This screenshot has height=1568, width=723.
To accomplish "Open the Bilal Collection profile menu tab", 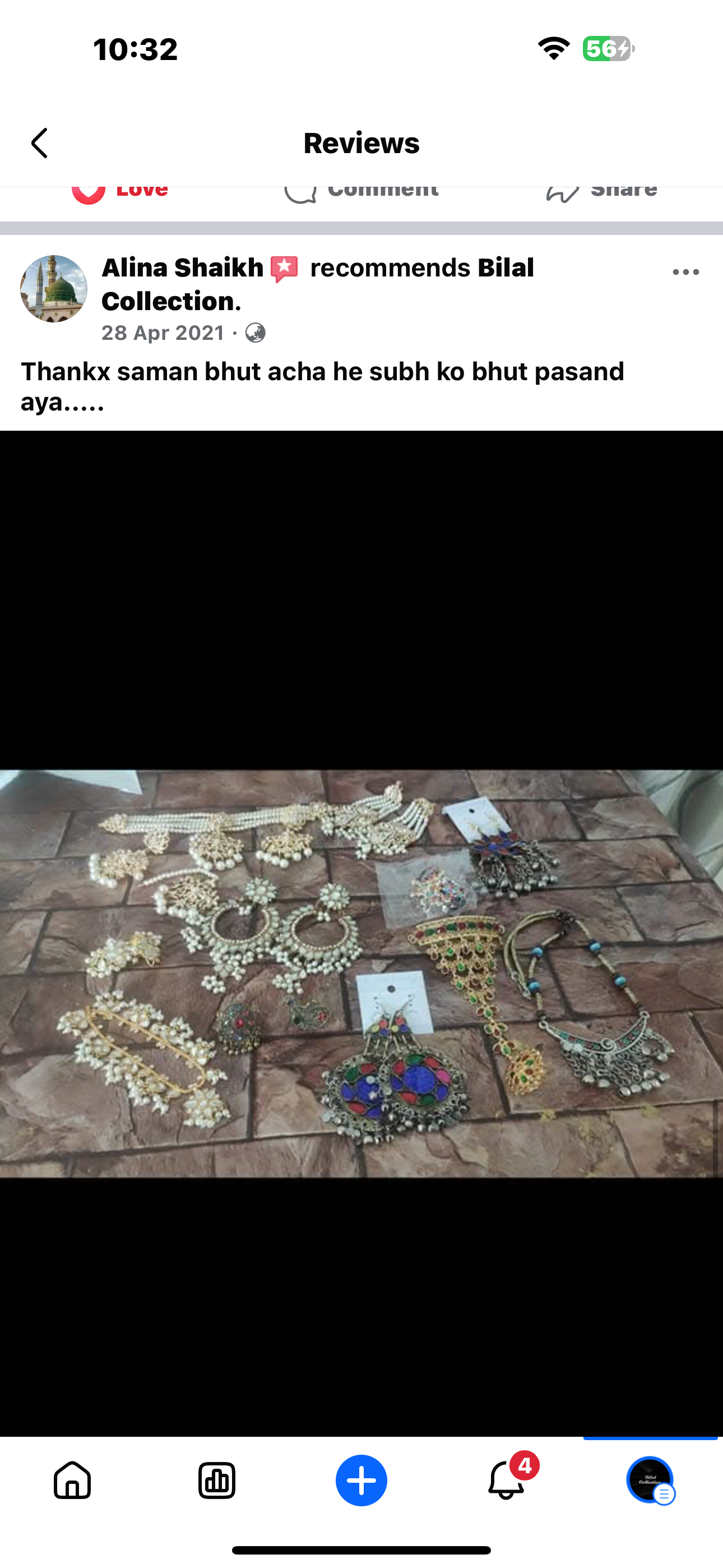I will pyautogui.click(x=650, y=1481).
